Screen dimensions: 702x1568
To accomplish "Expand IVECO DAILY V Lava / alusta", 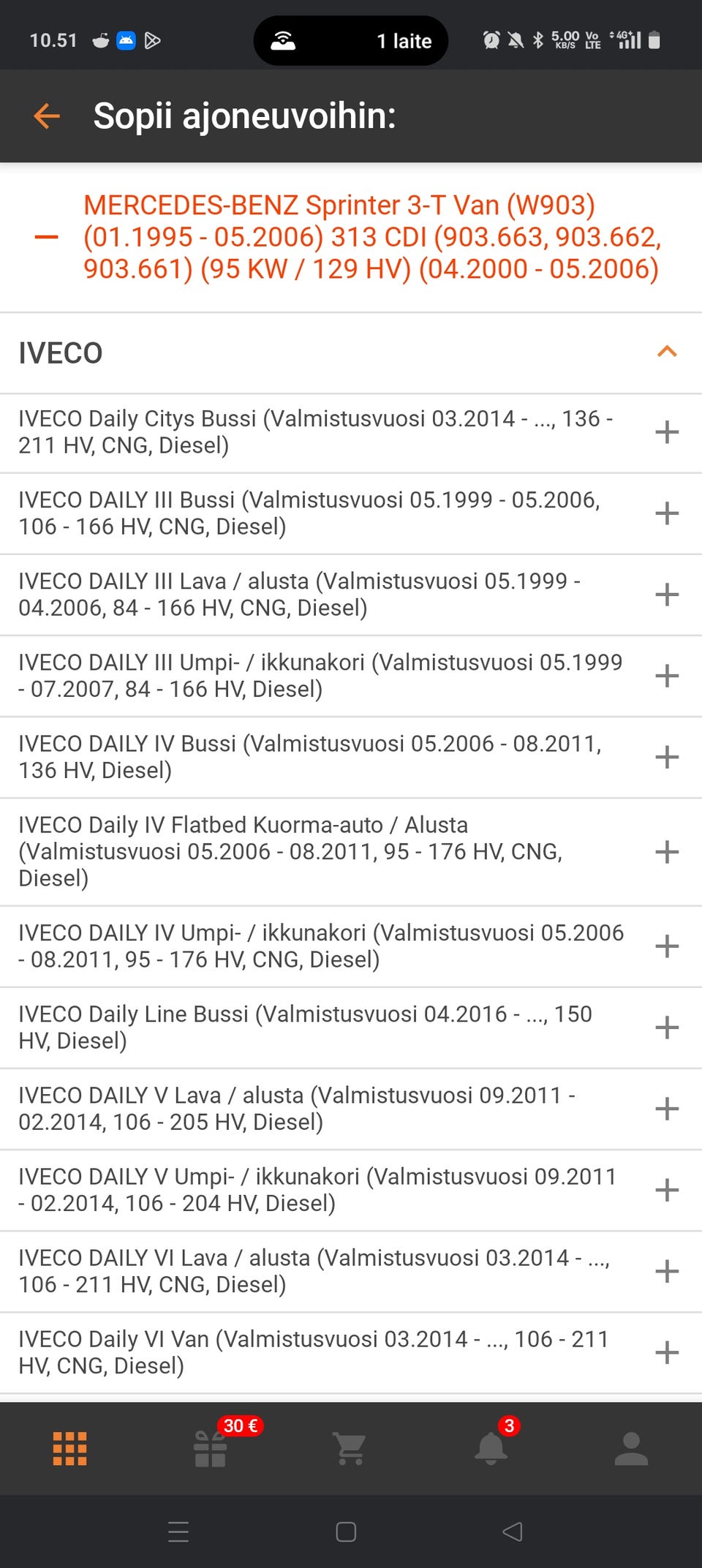I will [x=666, y=1109].
